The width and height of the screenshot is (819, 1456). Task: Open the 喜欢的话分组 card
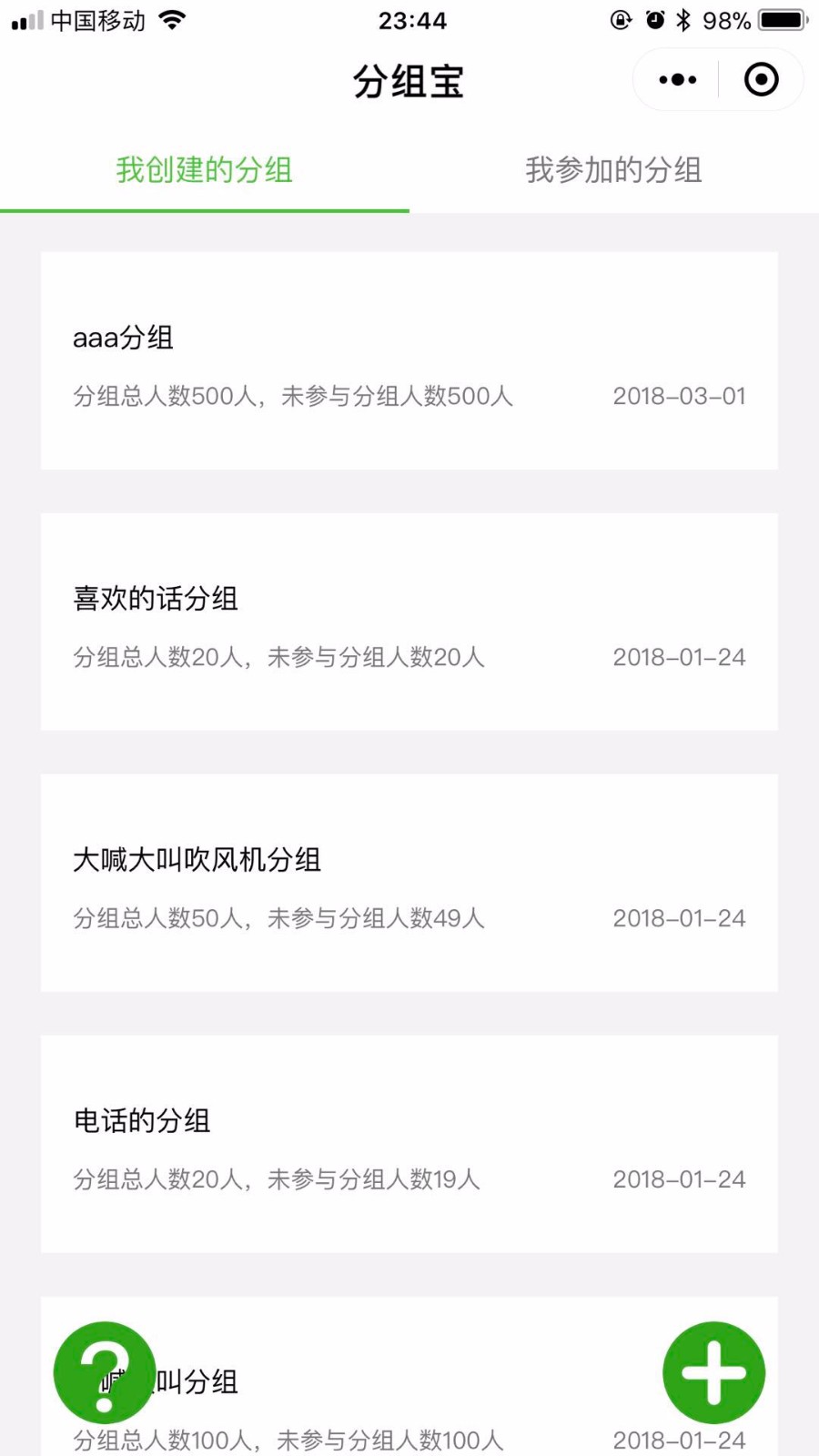409,622
